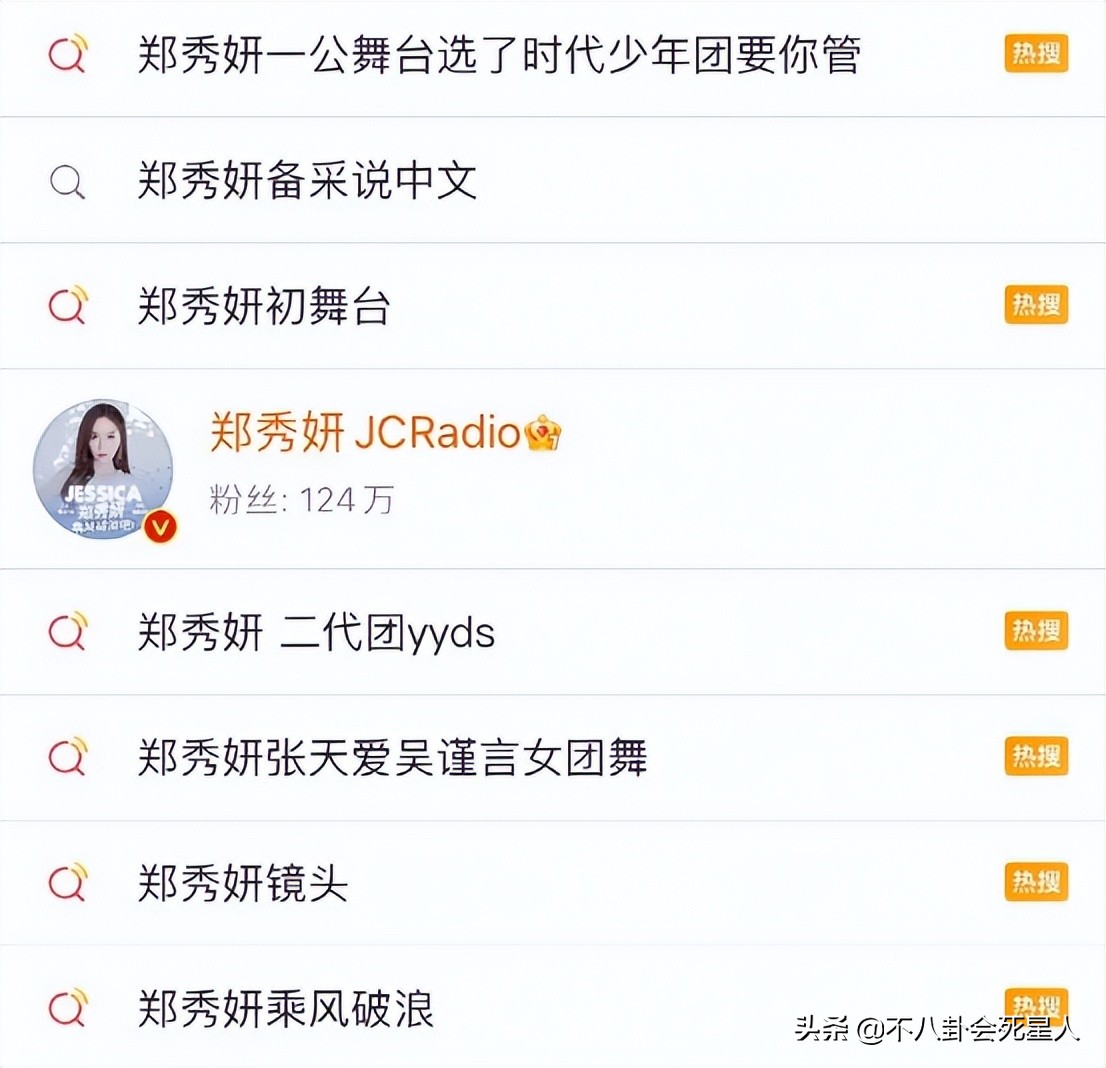
Task: Select suggestion 郑秀妍备采说中文
Action: tap(307, 181)
